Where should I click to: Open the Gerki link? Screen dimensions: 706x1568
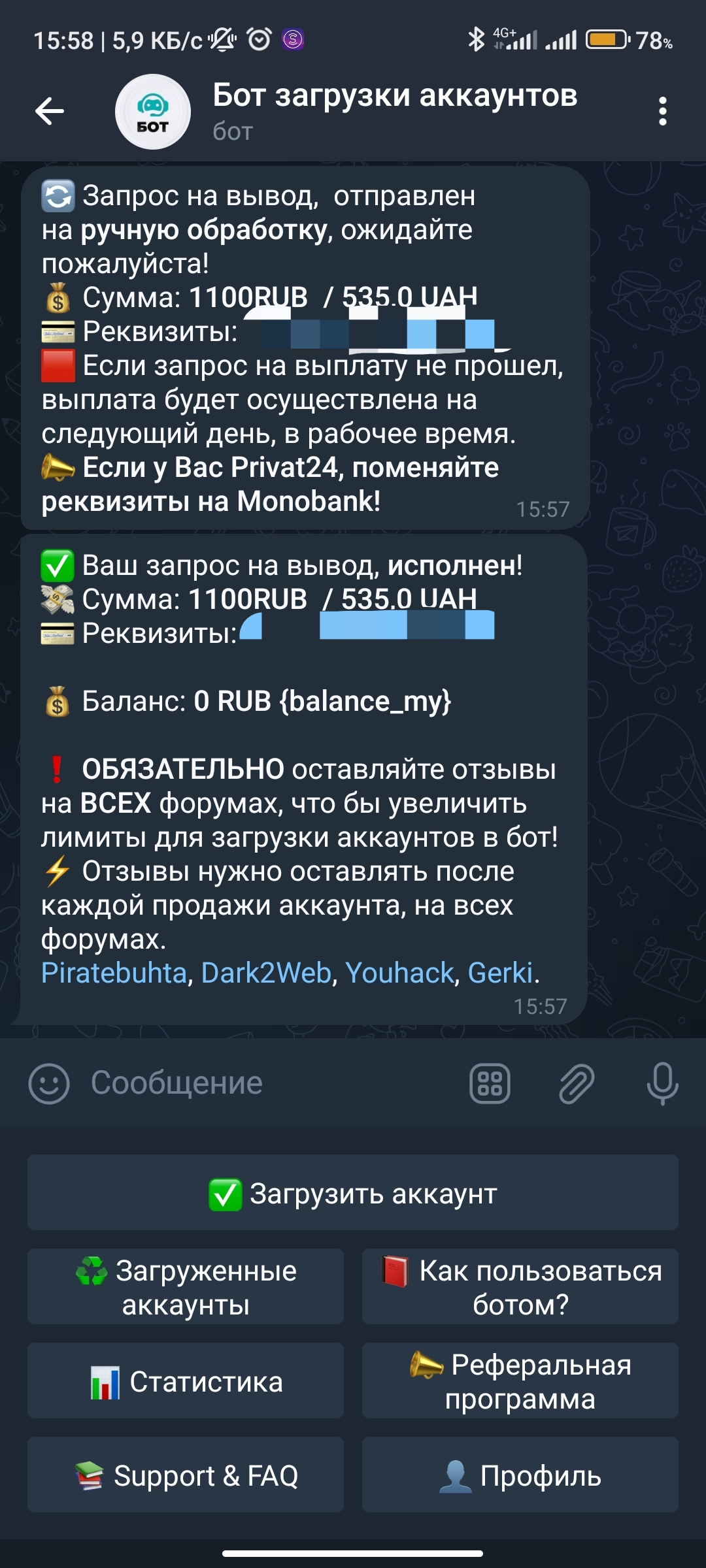(x=500, y=973)
